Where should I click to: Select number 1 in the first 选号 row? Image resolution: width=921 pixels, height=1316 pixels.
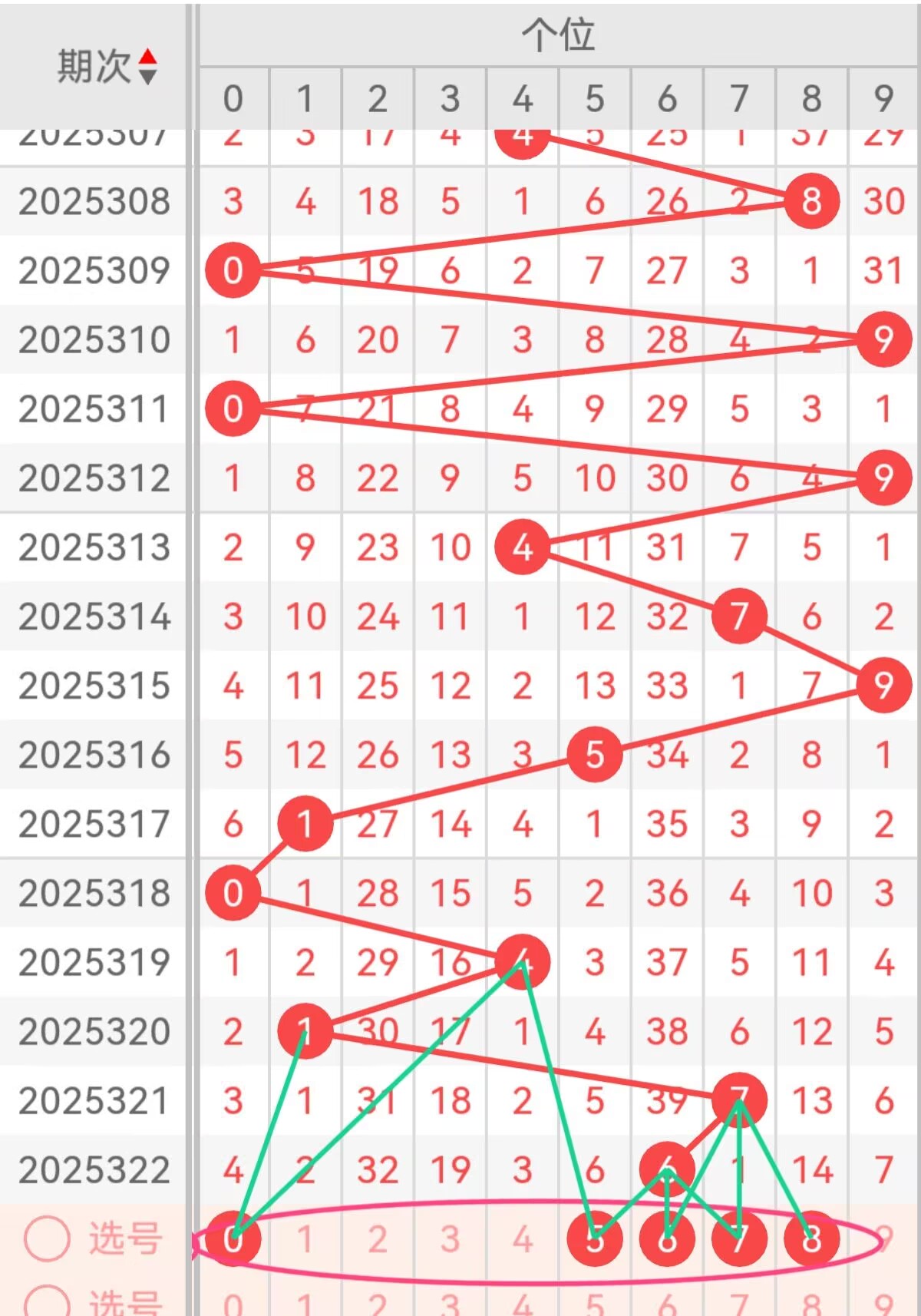(x=305, y=1239)
